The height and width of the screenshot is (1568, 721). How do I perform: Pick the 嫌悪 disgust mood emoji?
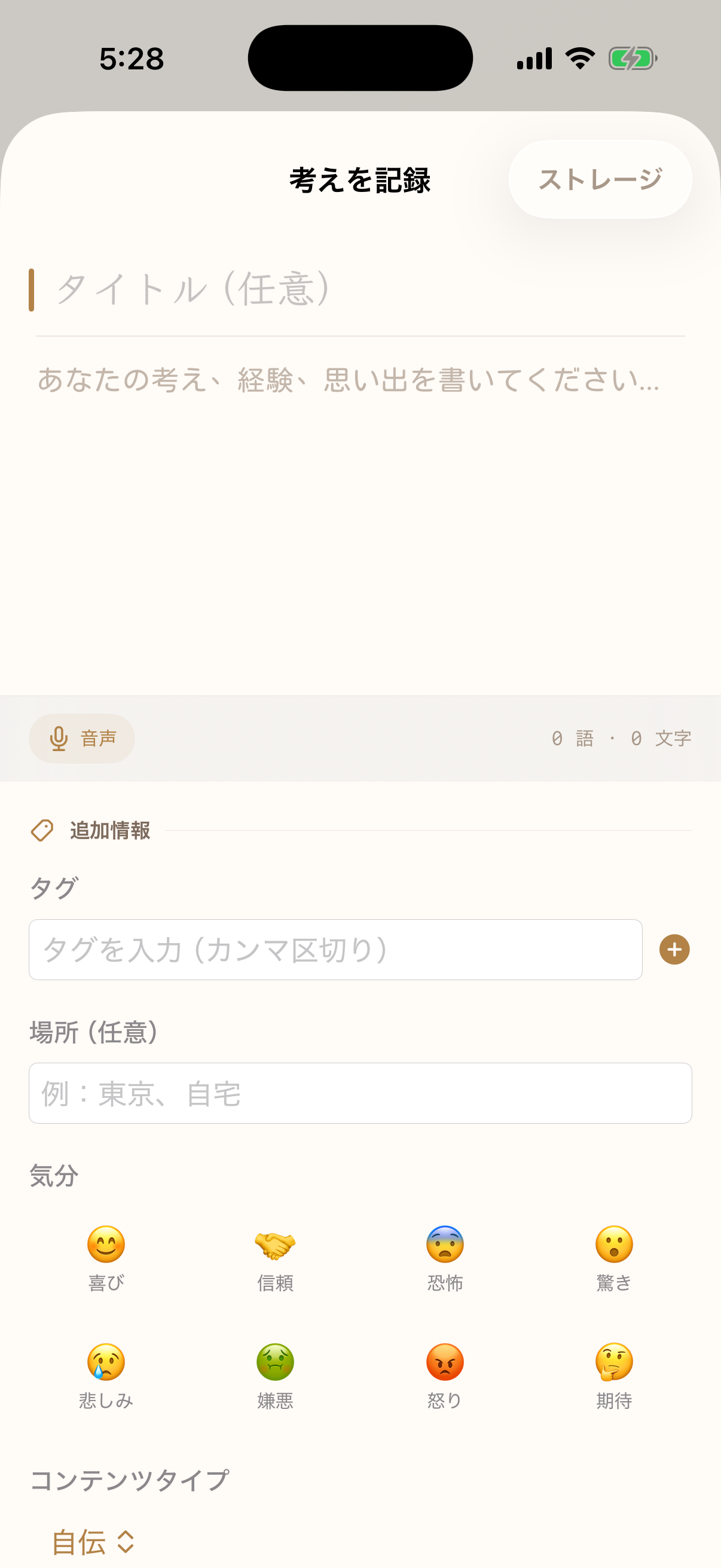[x=274, y=1362]
